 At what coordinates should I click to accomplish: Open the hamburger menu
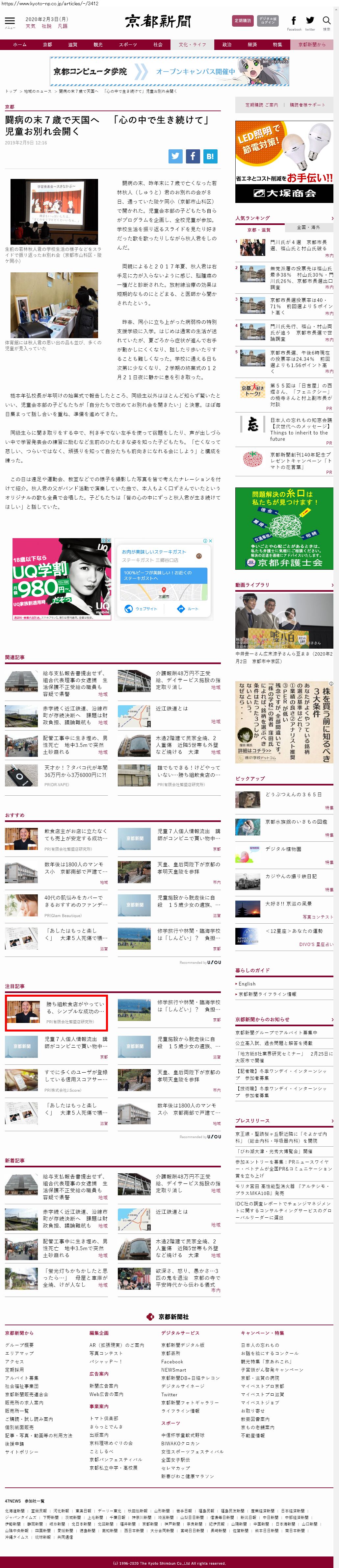coord(10,21)
